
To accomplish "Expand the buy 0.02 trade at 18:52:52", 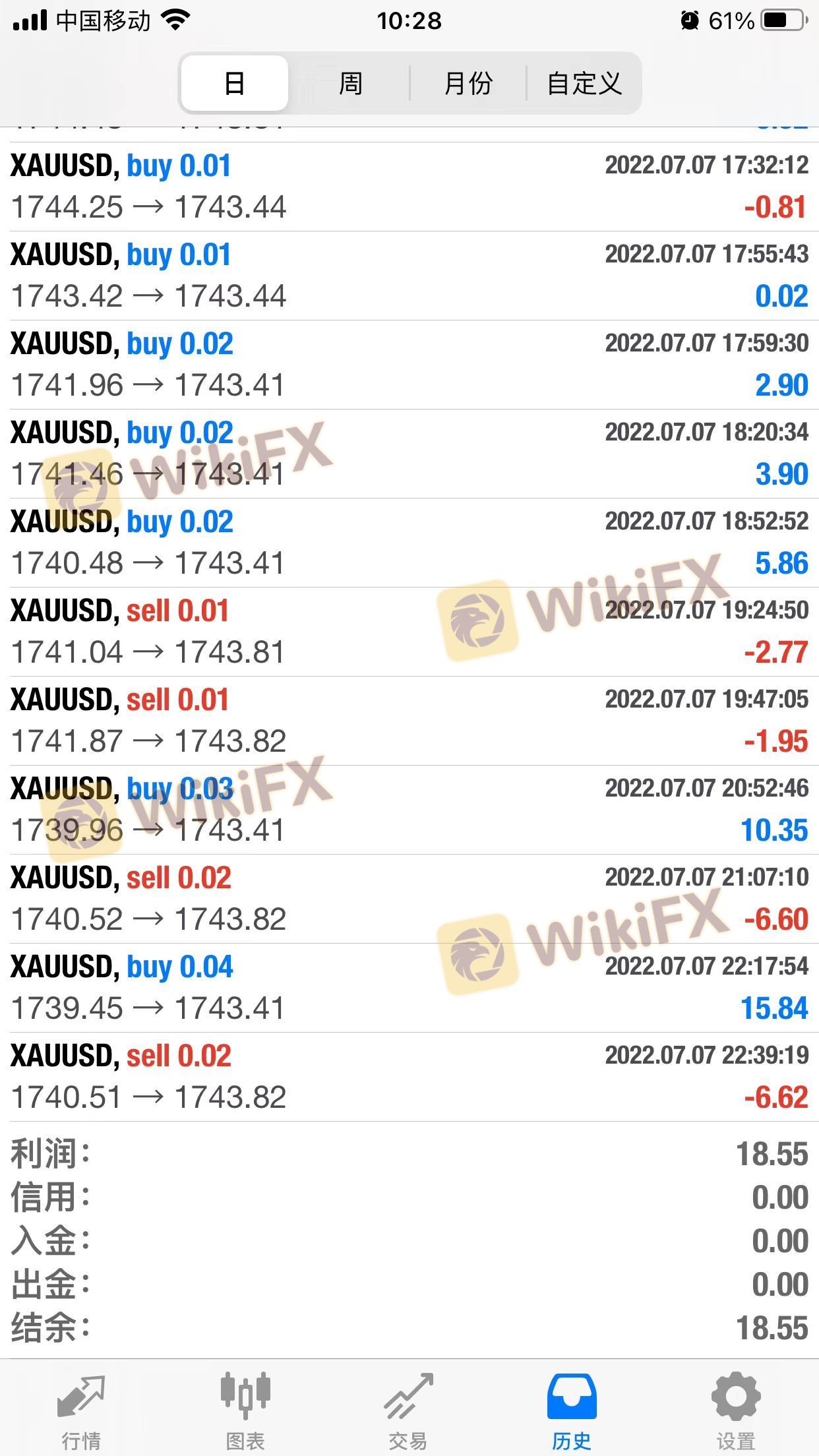I will point(409,543).
